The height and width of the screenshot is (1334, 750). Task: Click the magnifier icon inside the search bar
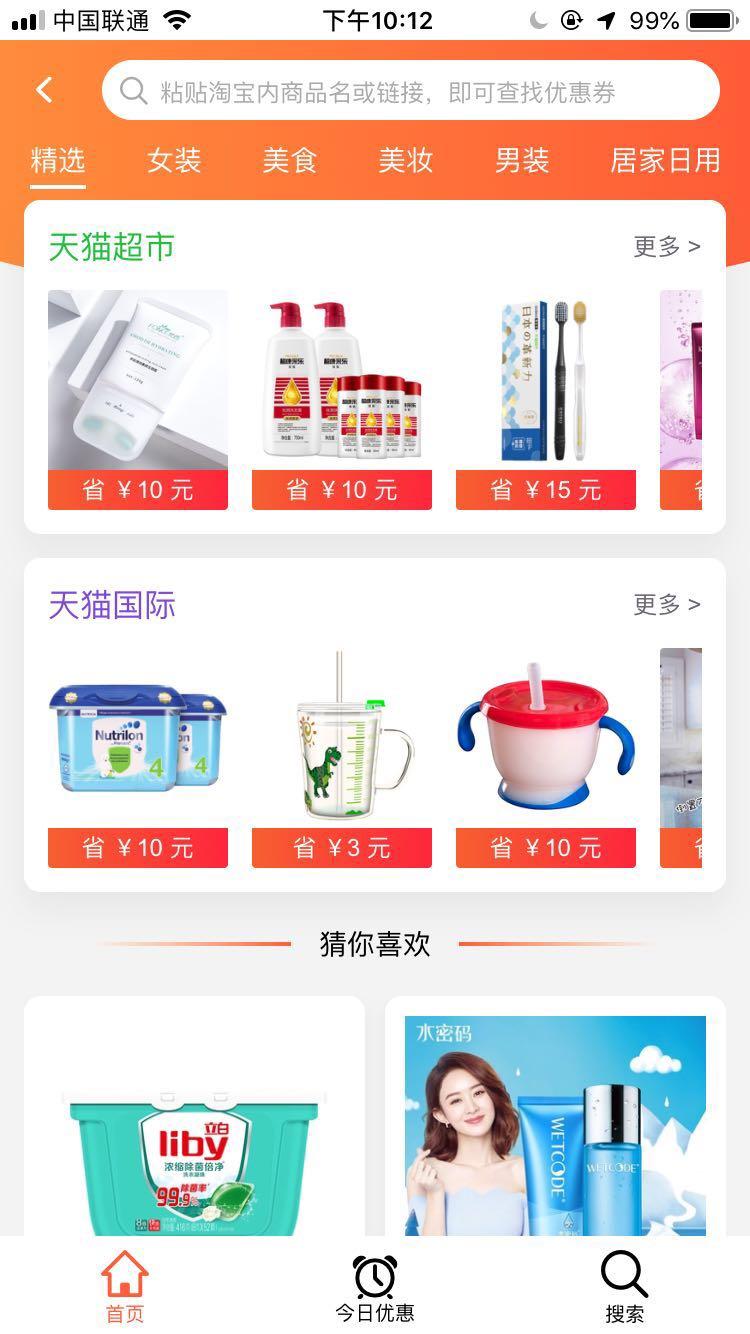pos(134,90)
